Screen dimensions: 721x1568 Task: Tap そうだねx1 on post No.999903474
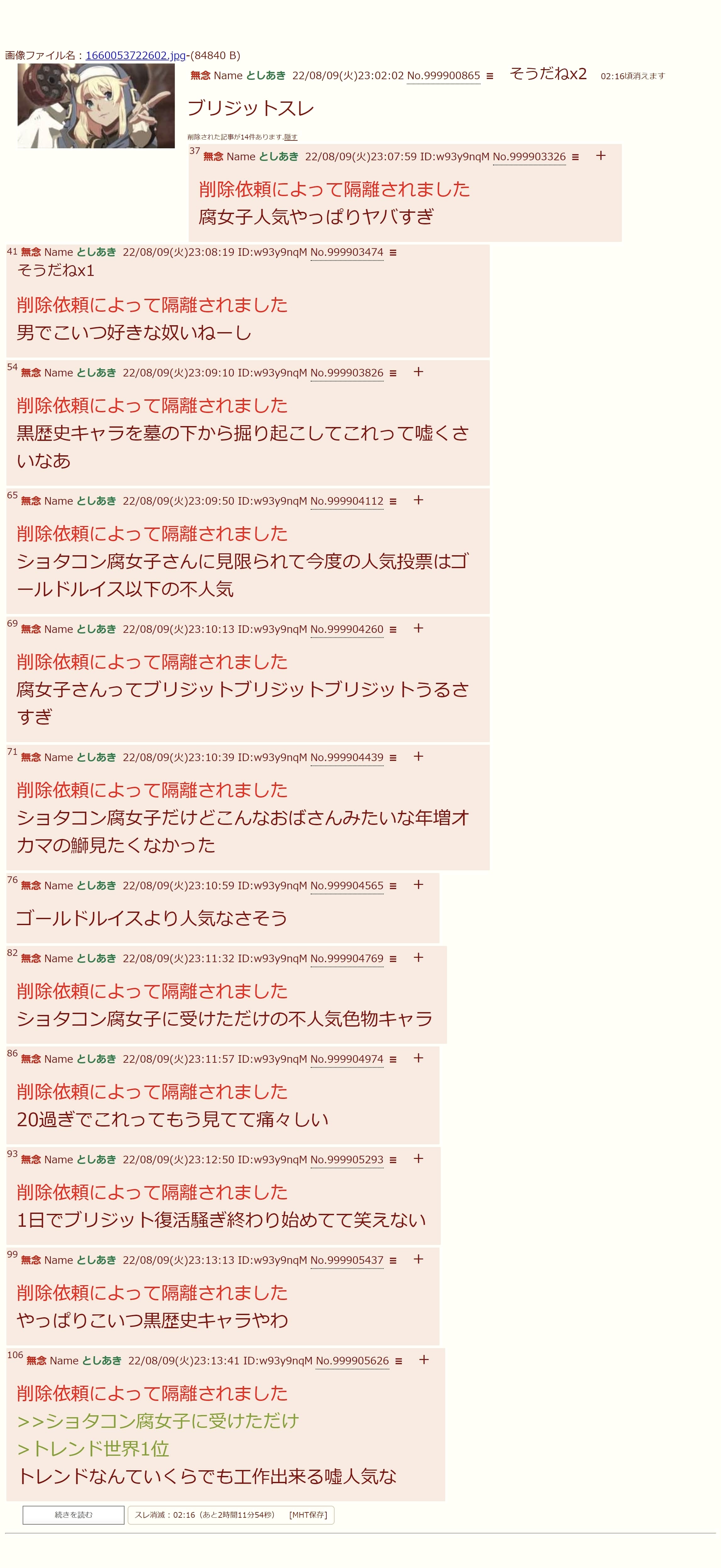[56, 270]
